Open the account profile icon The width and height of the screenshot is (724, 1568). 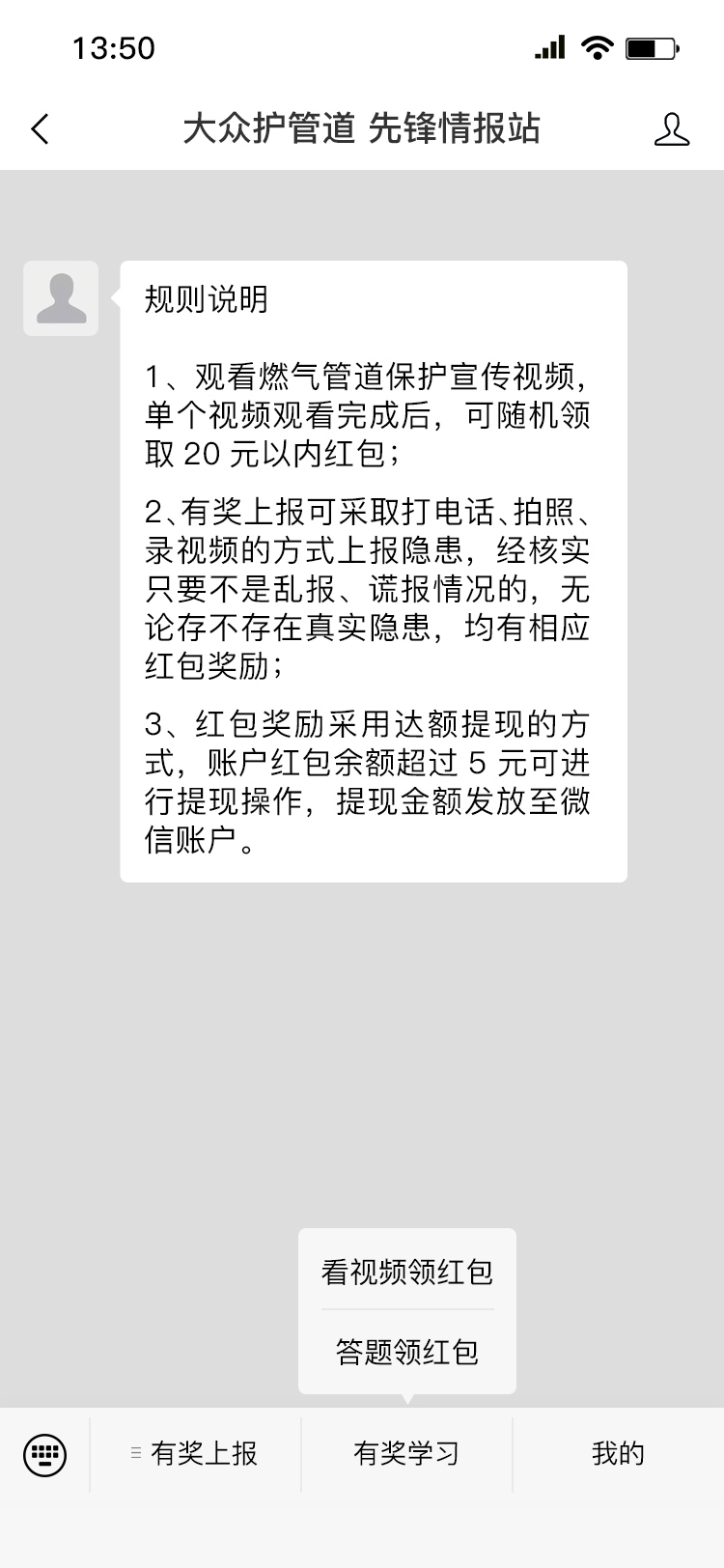coord(672,128)
